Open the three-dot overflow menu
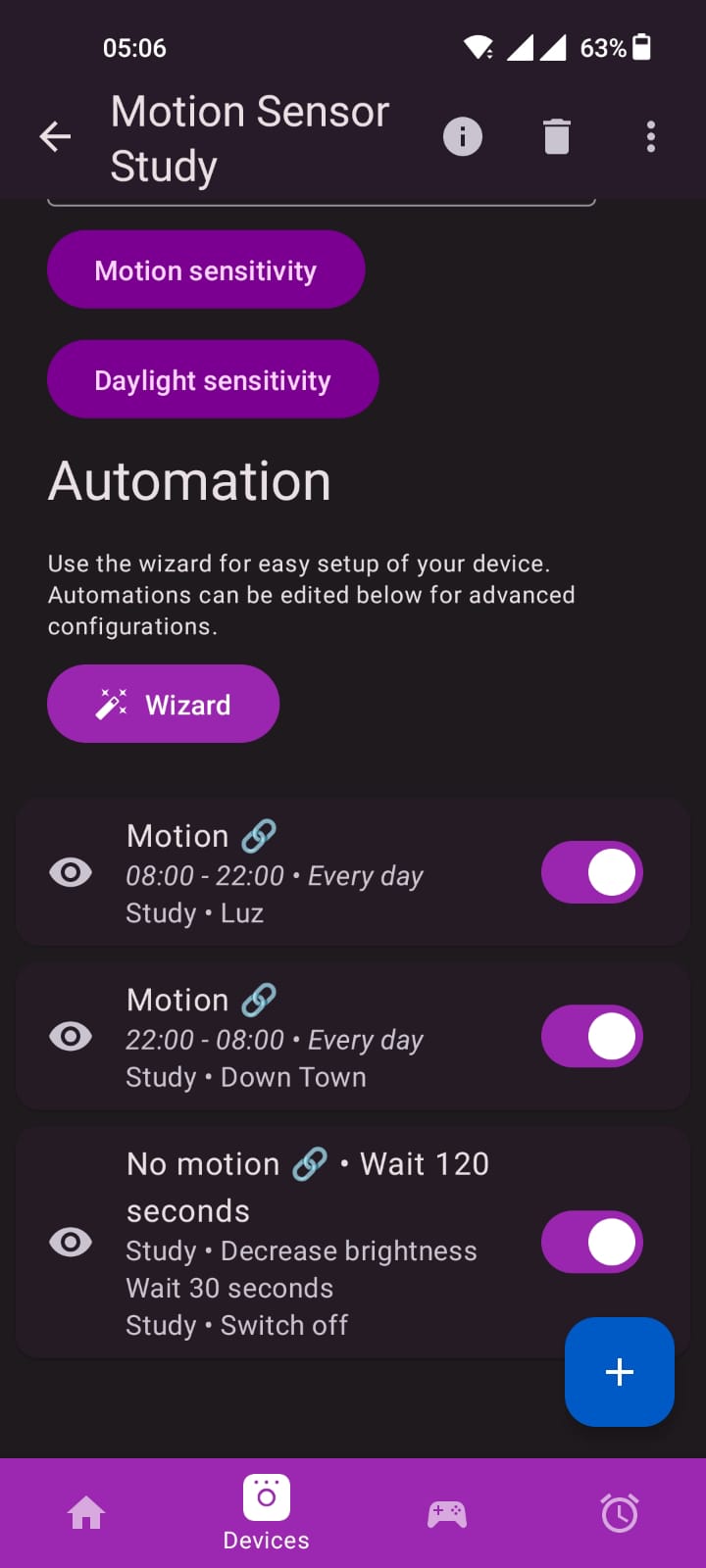 click(x=651, y=136)
